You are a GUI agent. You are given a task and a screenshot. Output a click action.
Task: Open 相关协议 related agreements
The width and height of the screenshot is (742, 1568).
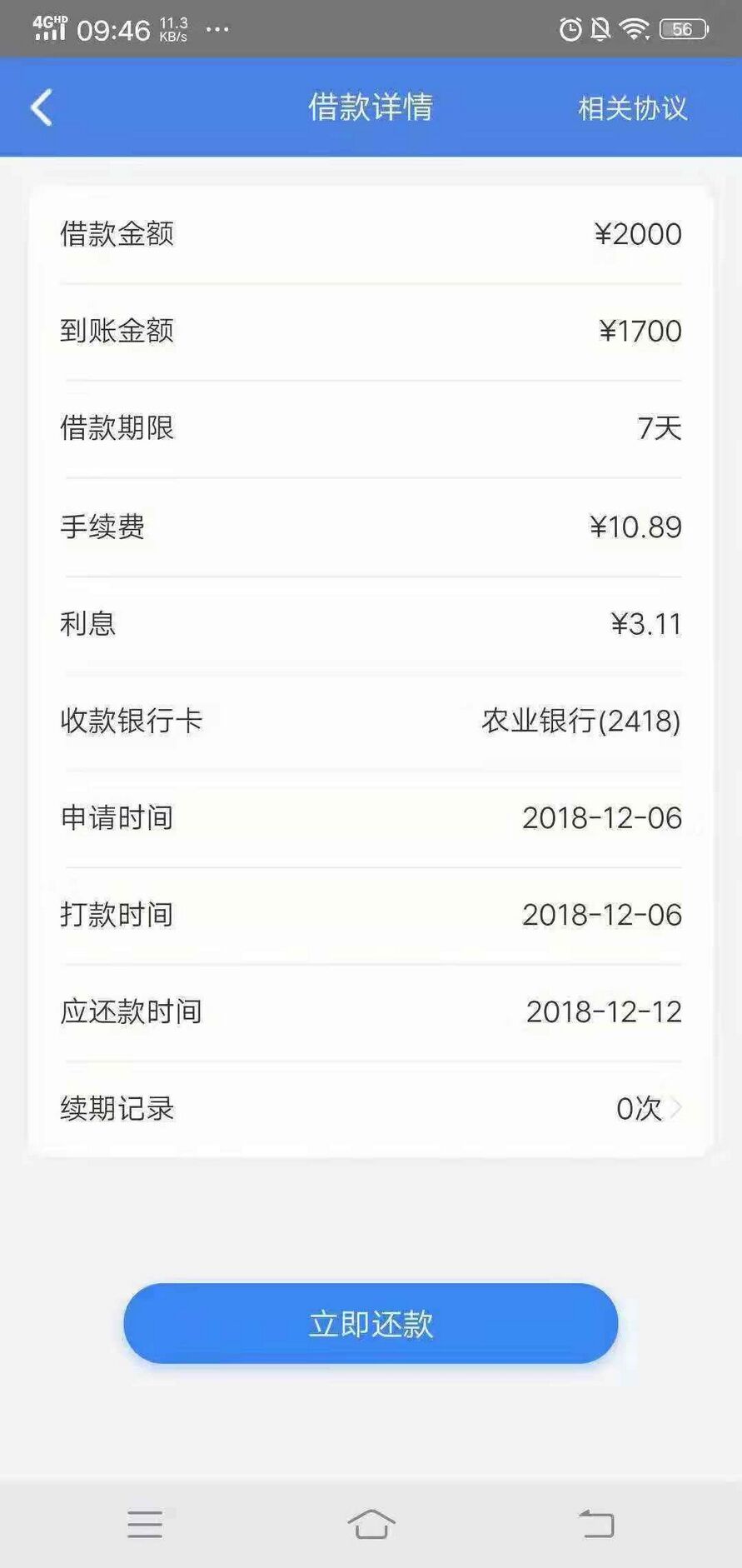[633, 108]
